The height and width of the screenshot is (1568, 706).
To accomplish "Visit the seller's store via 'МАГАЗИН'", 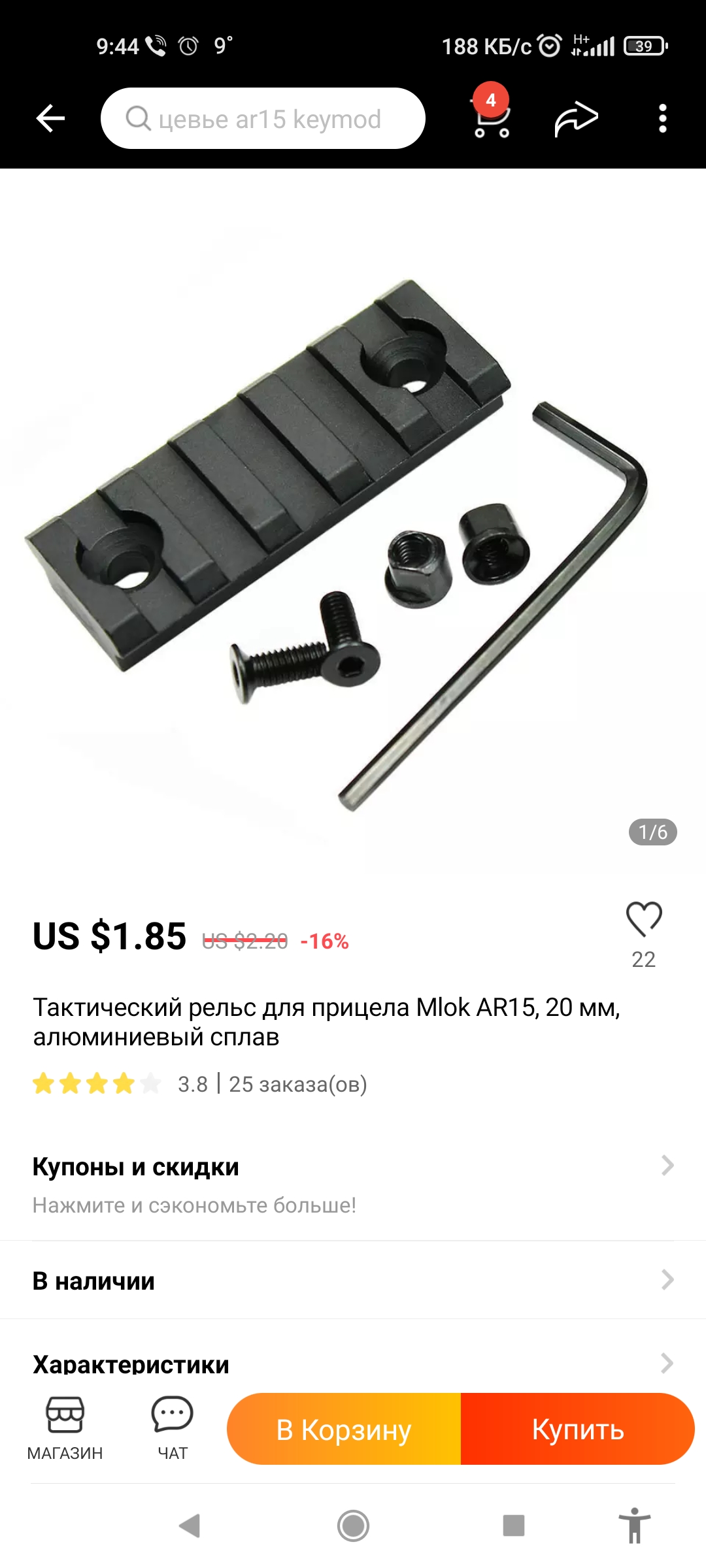I will tap(65, 1428).
